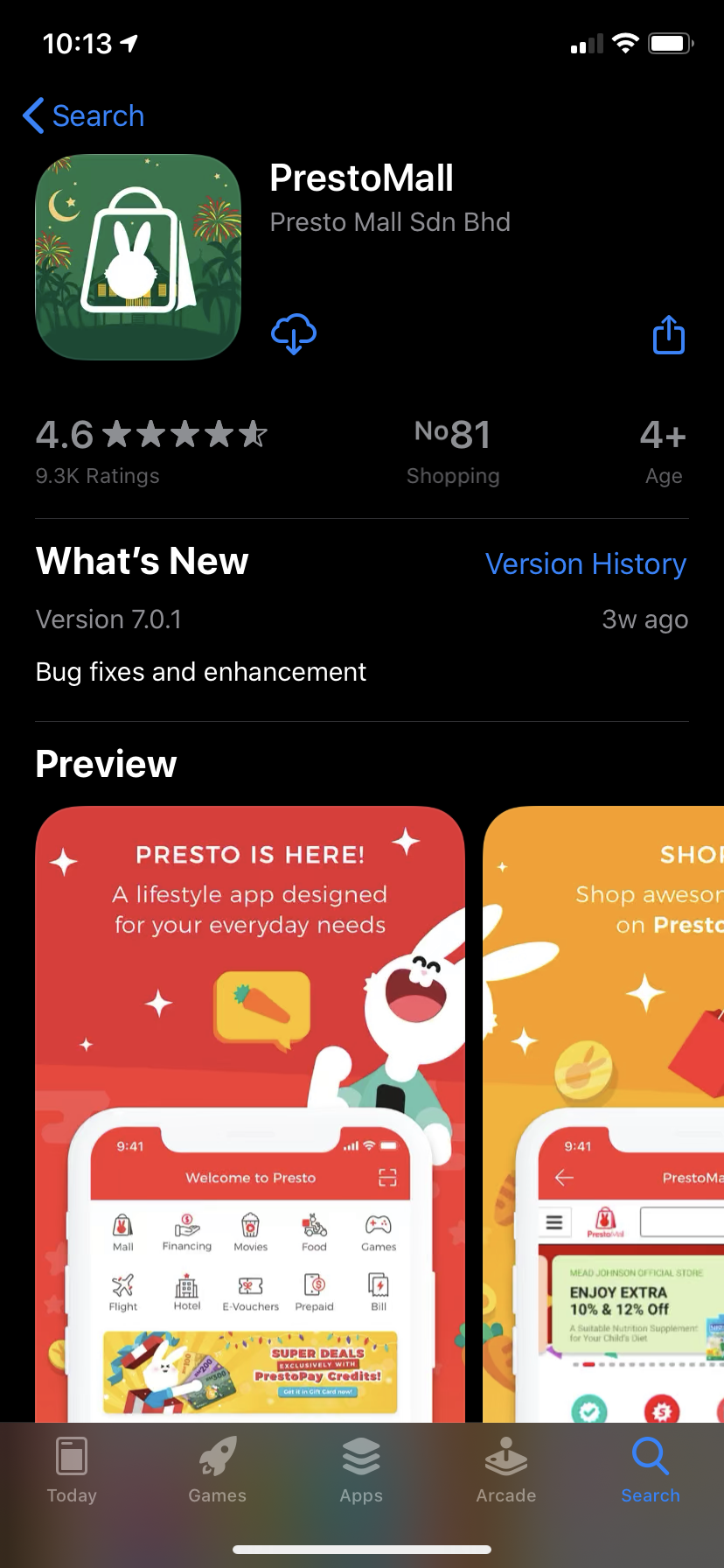Go back to Search results
The image size is (724, 1568).
(x=84, y=115)
